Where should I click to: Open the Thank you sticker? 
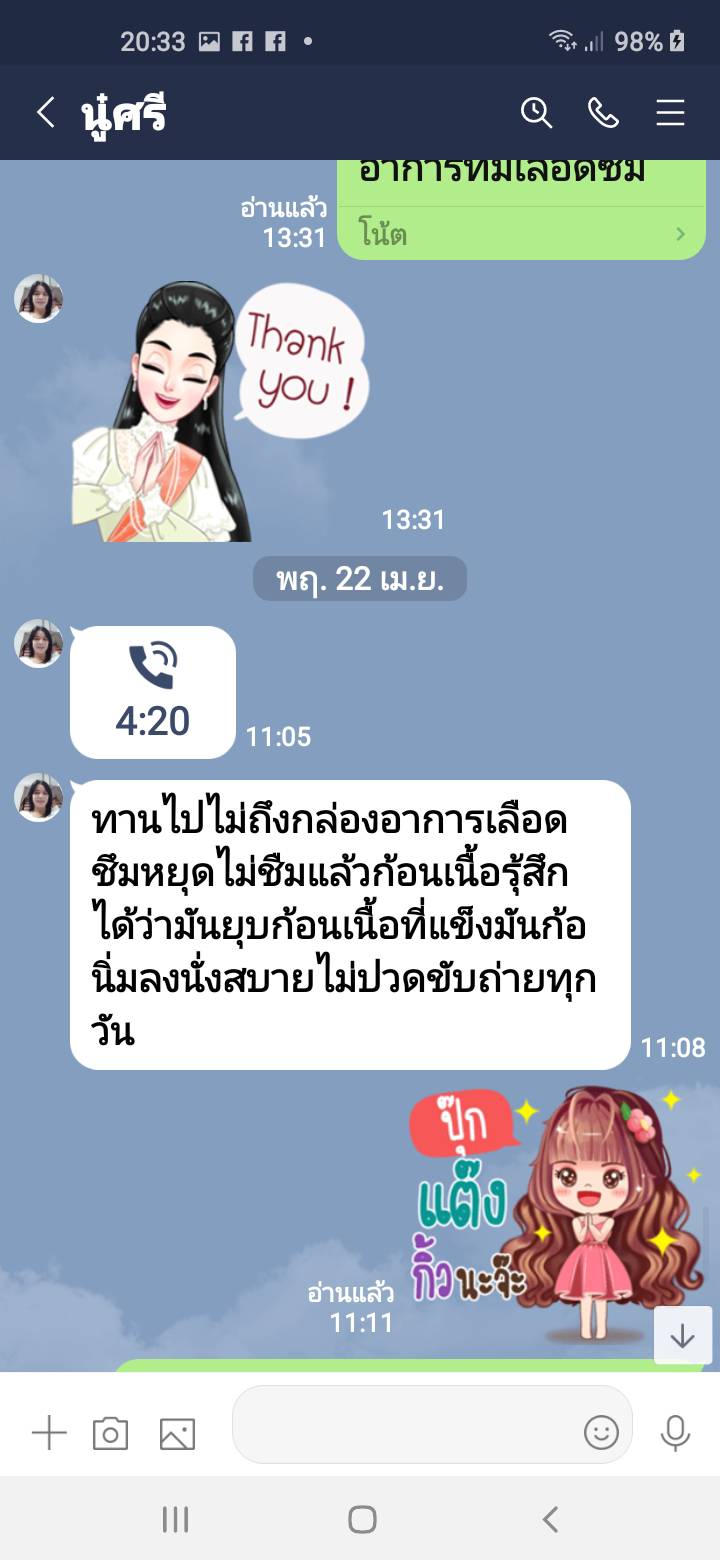point(220,410)
